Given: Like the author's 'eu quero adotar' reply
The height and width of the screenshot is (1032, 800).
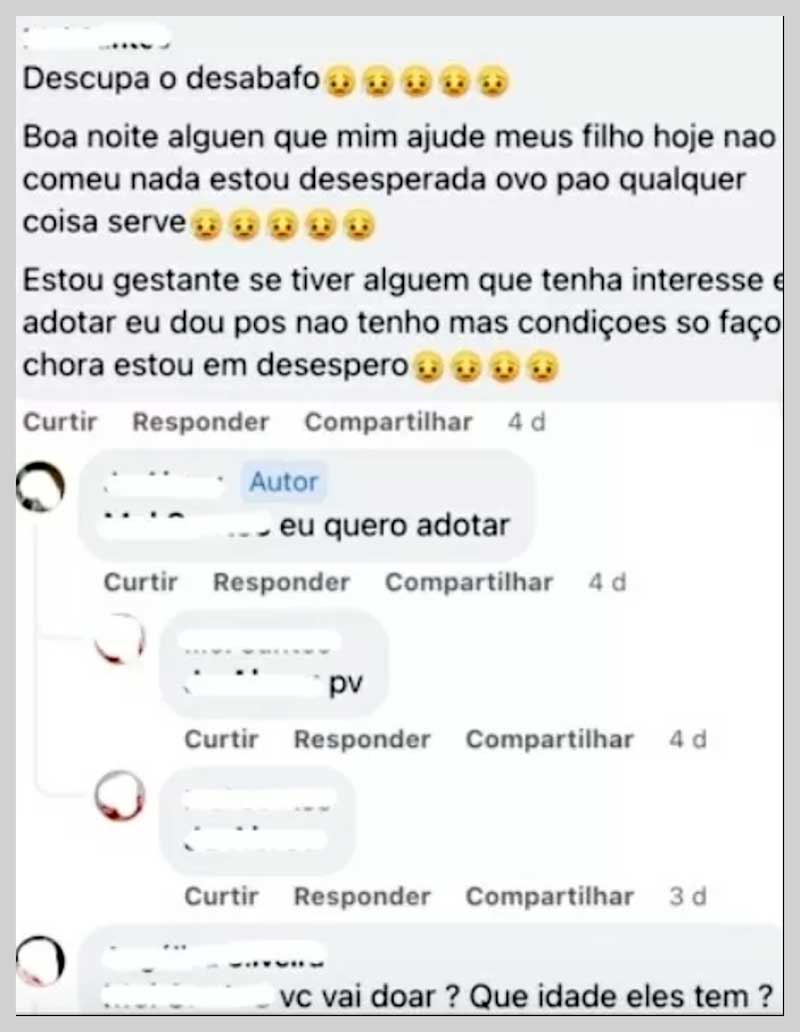Looking at the screenshot, I should tap(141, 583).
